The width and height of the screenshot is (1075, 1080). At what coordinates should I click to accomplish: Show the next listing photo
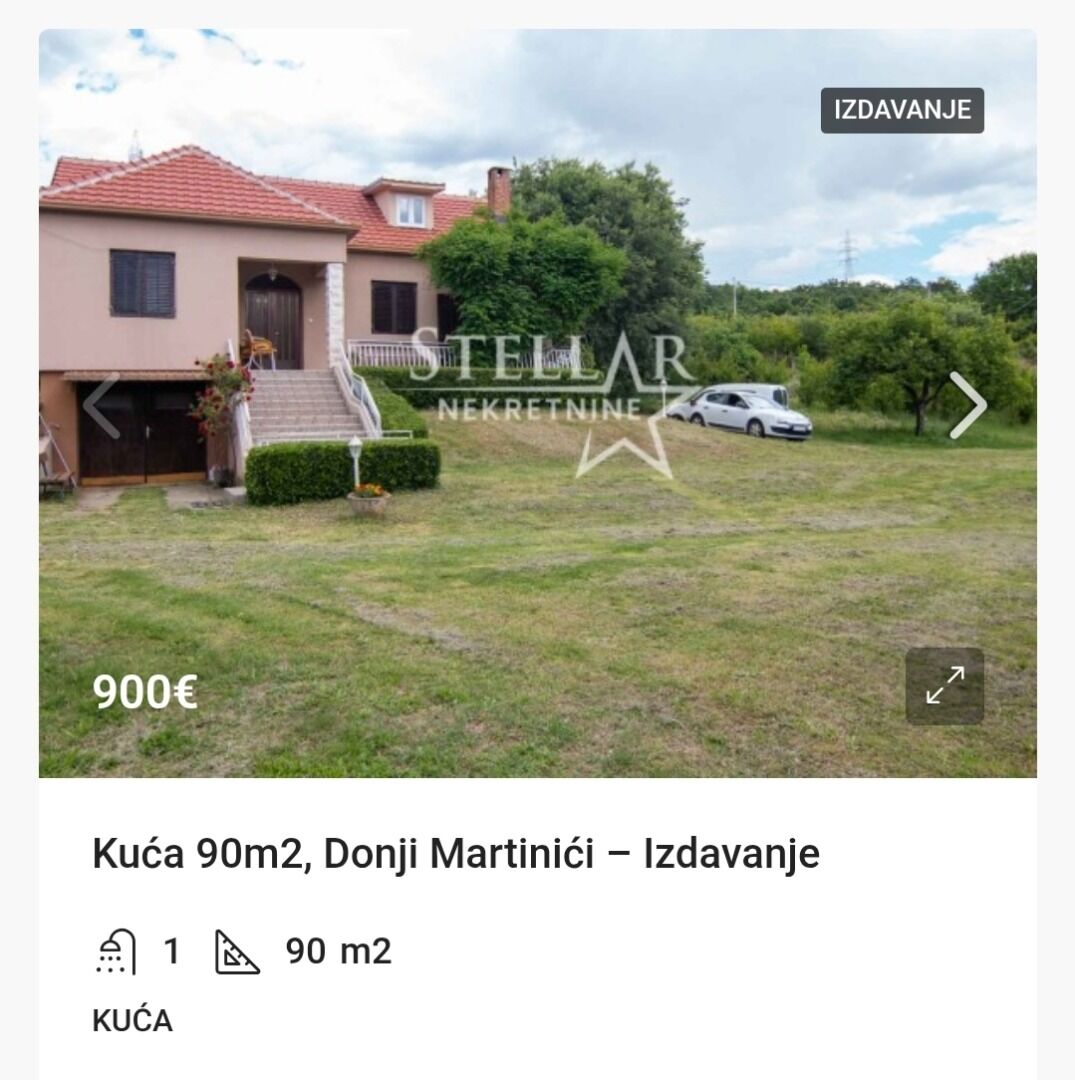967,405
